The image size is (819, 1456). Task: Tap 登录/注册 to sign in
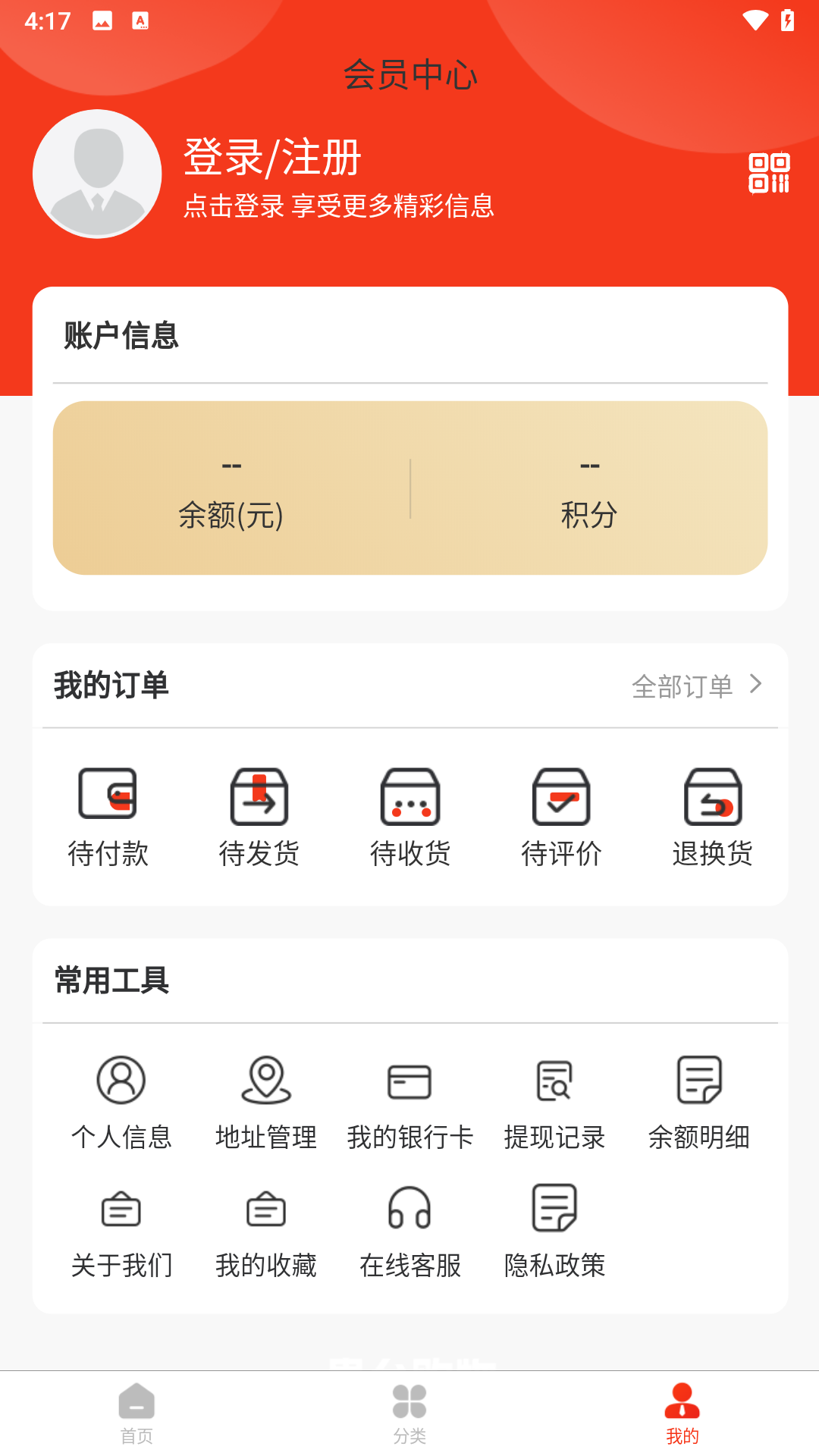(272, 158)
